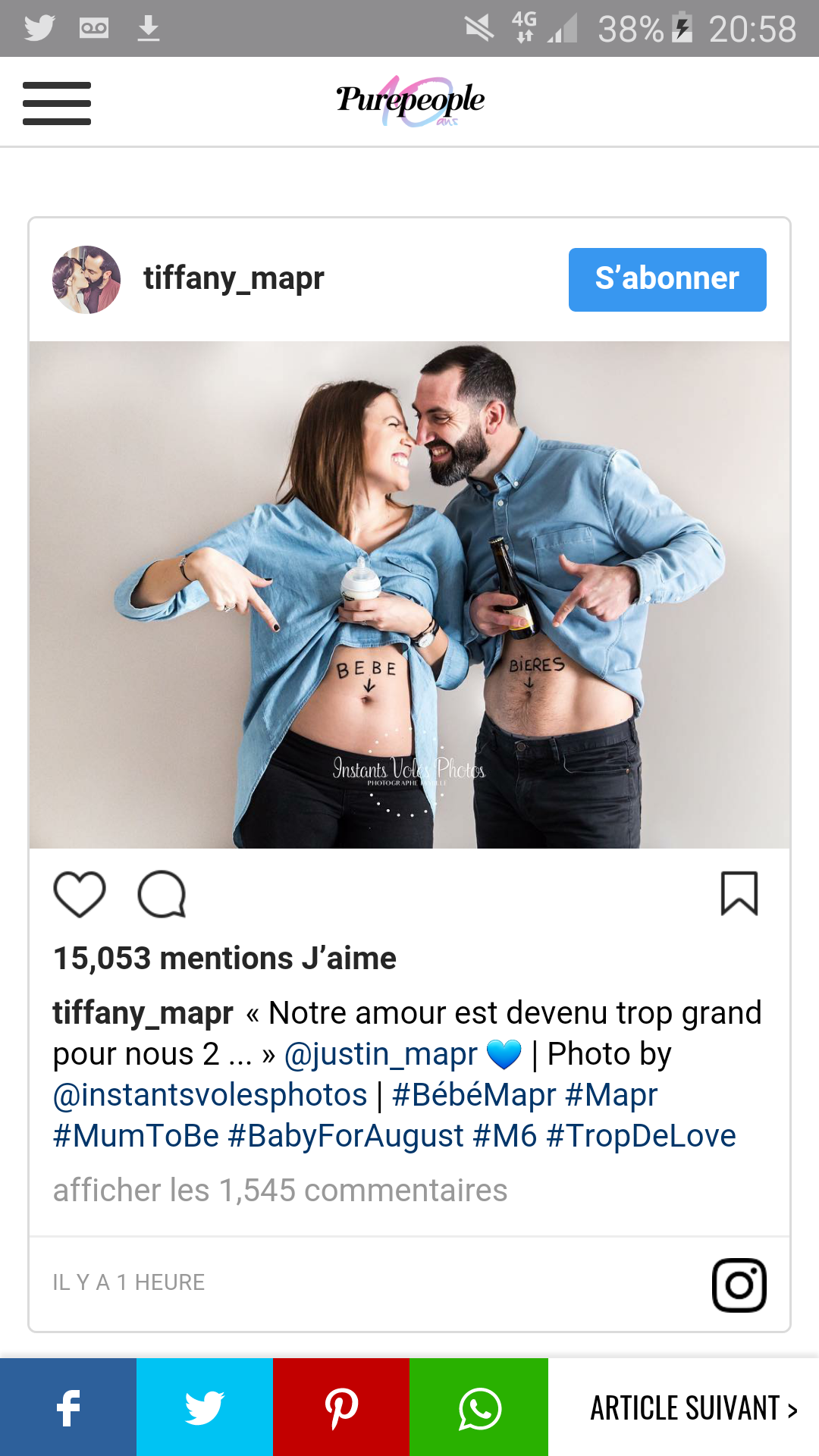Viewport: 819px width, 1456px height.
Task: Share article via WhatsApp
Action: point(479,1407)
